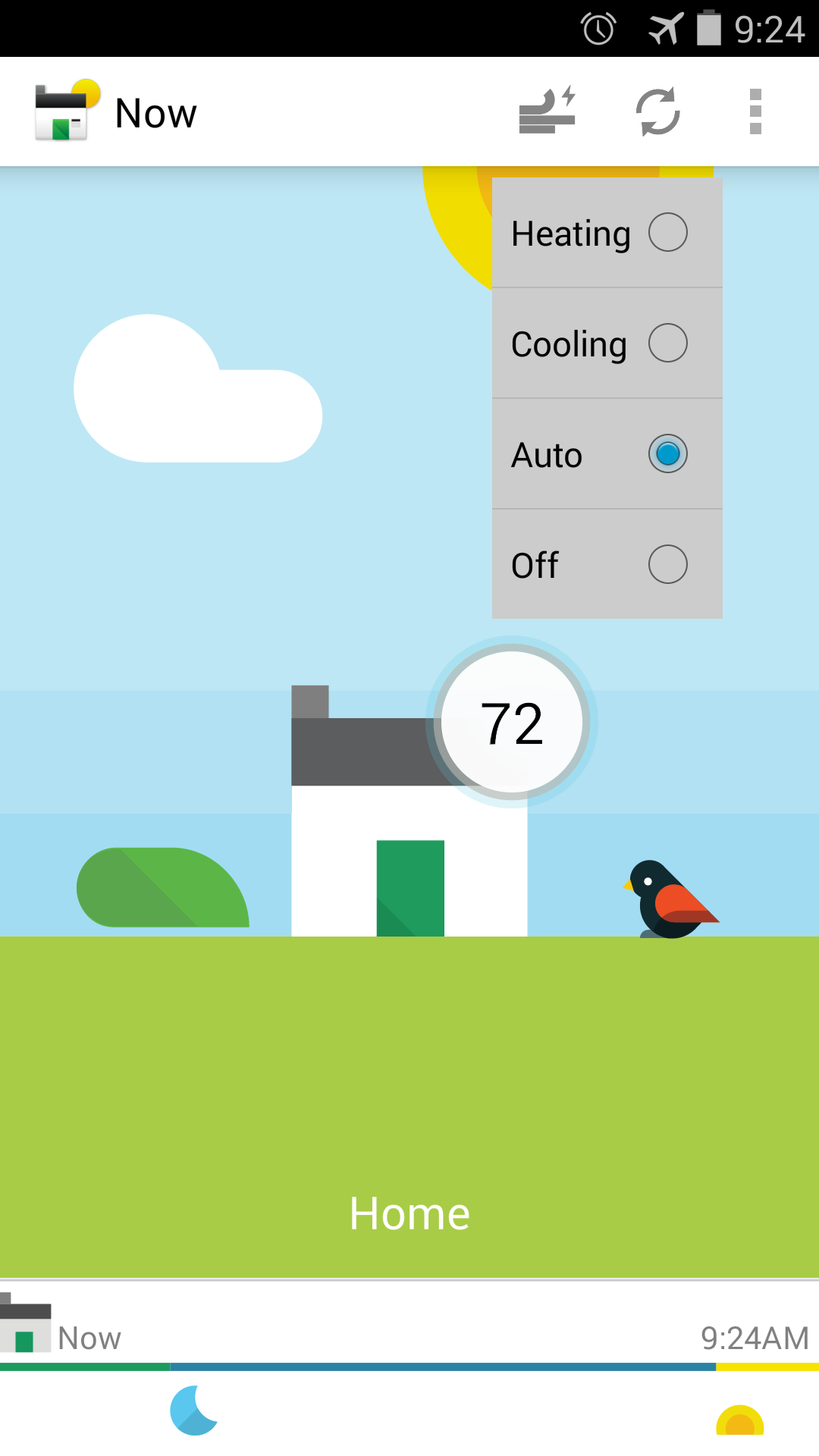Screen dimensions: 819x1456
Task: Select the Heating mode option
Action: coord(607,233)
